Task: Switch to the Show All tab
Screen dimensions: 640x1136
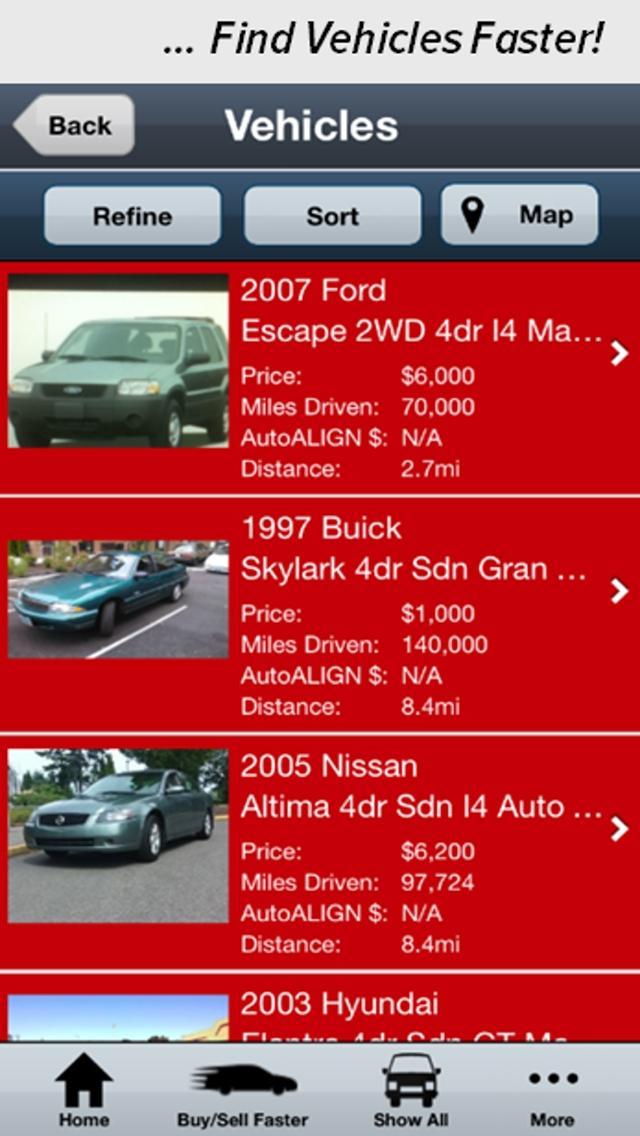Action: [411, 1090]
